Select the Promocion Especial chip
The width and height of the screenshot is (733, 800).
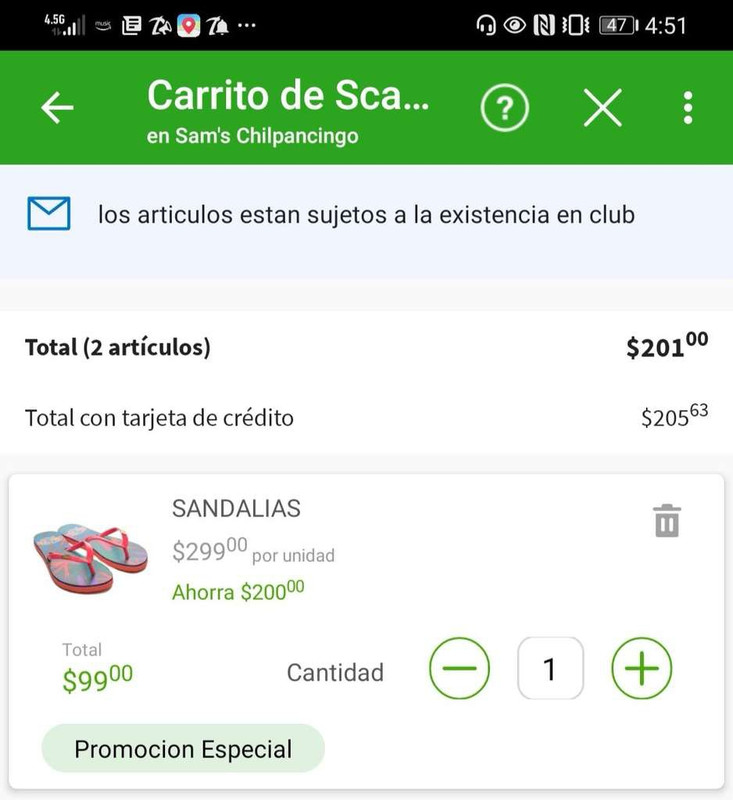(183, 749)
